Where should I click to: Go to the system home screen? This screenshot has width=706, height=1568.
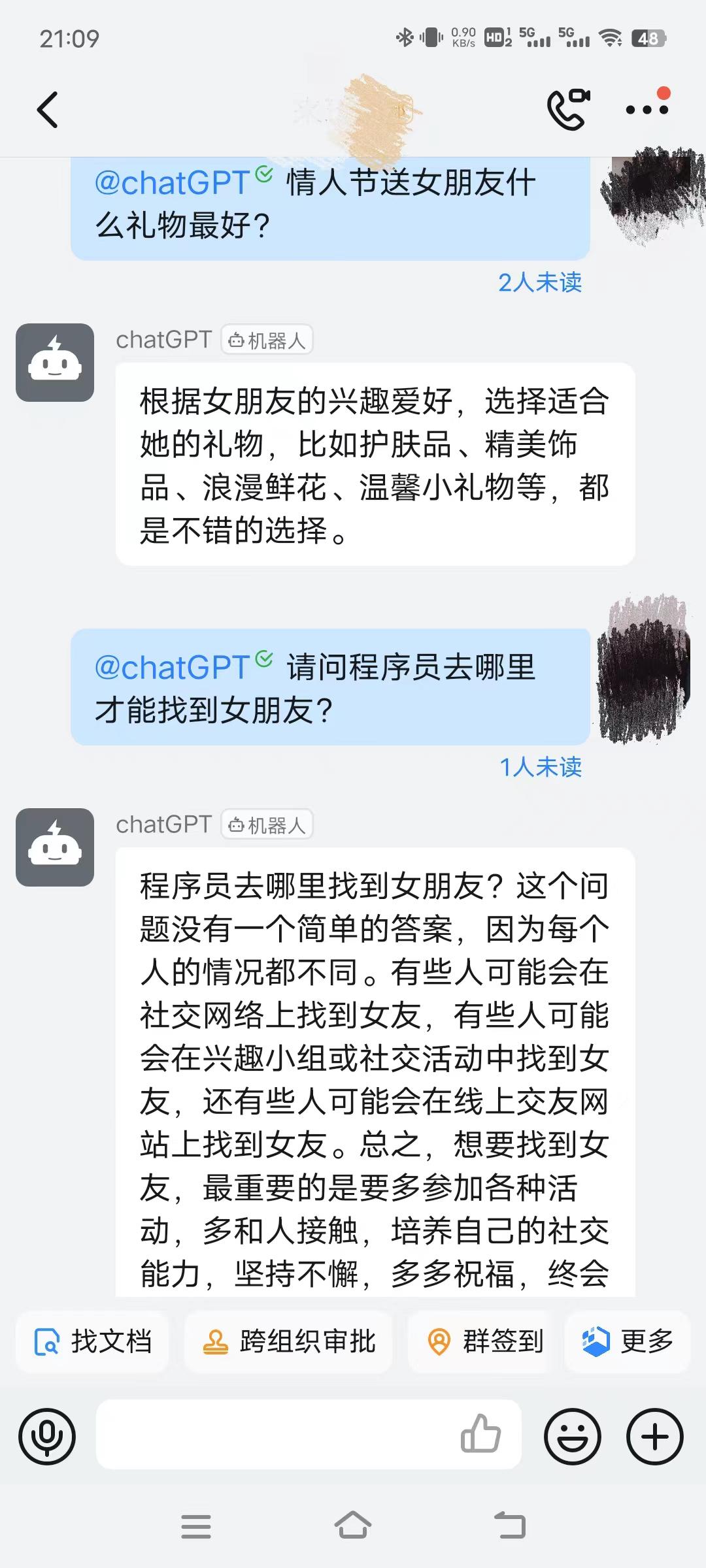353,1526
